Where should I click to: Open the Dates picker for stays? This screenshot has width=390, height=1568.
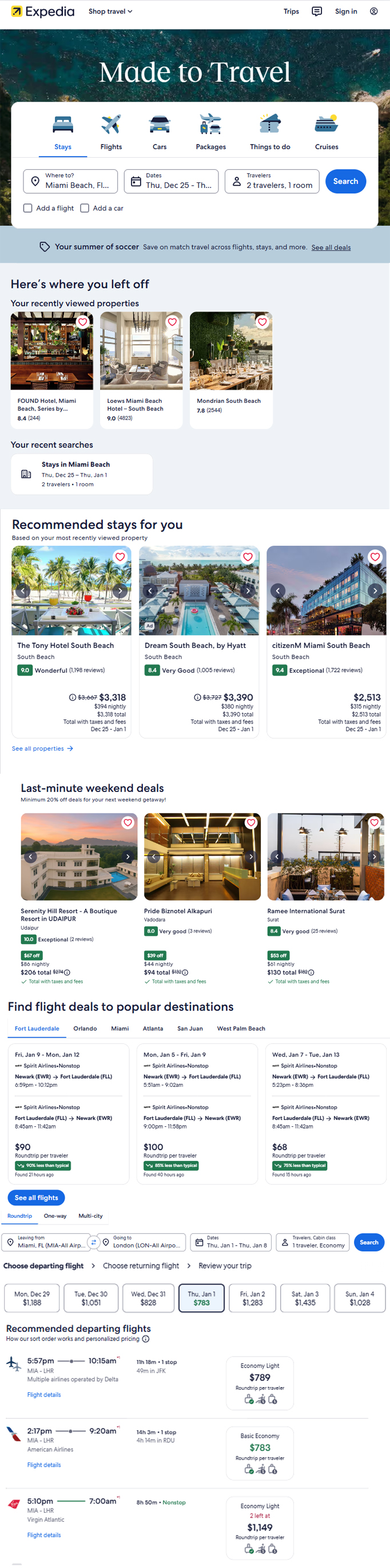click(171, 181)
